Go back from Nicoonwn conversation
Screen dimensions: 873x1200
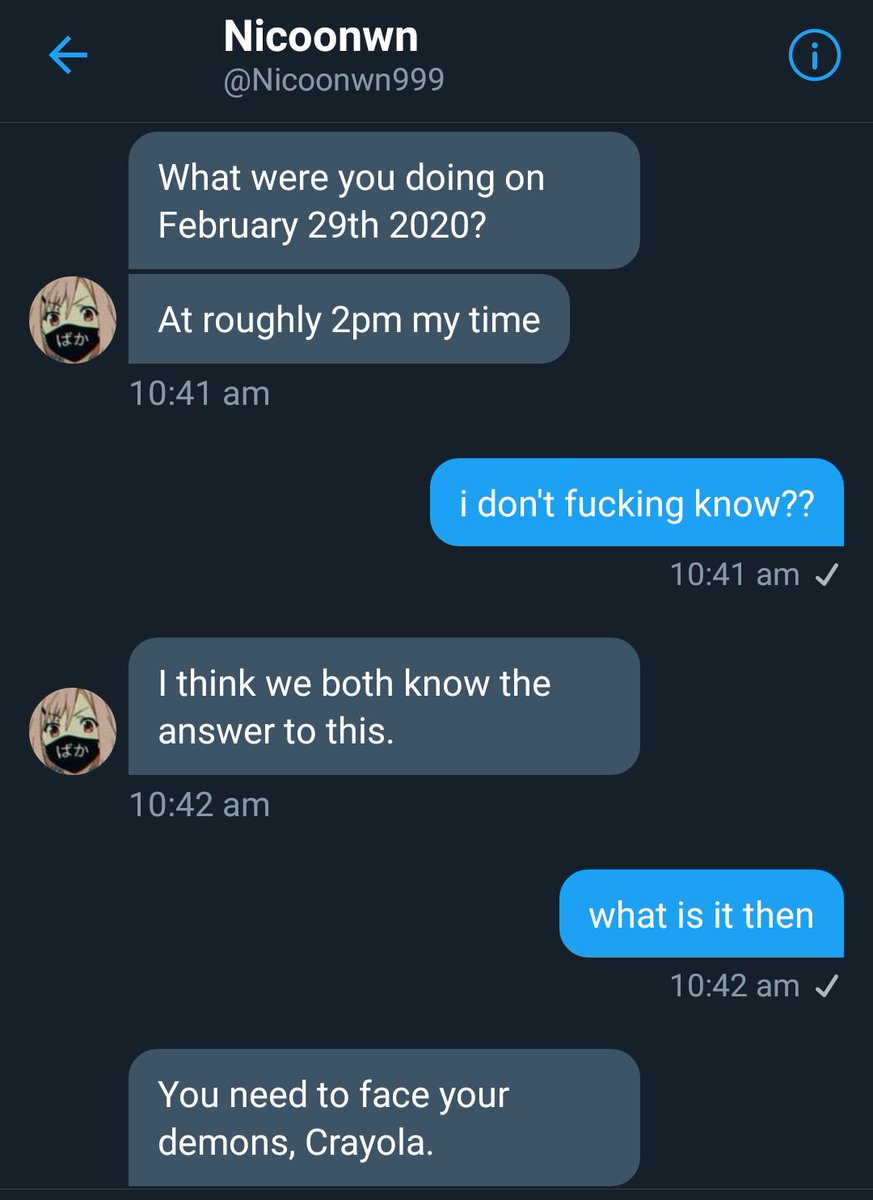coord(68,57)
